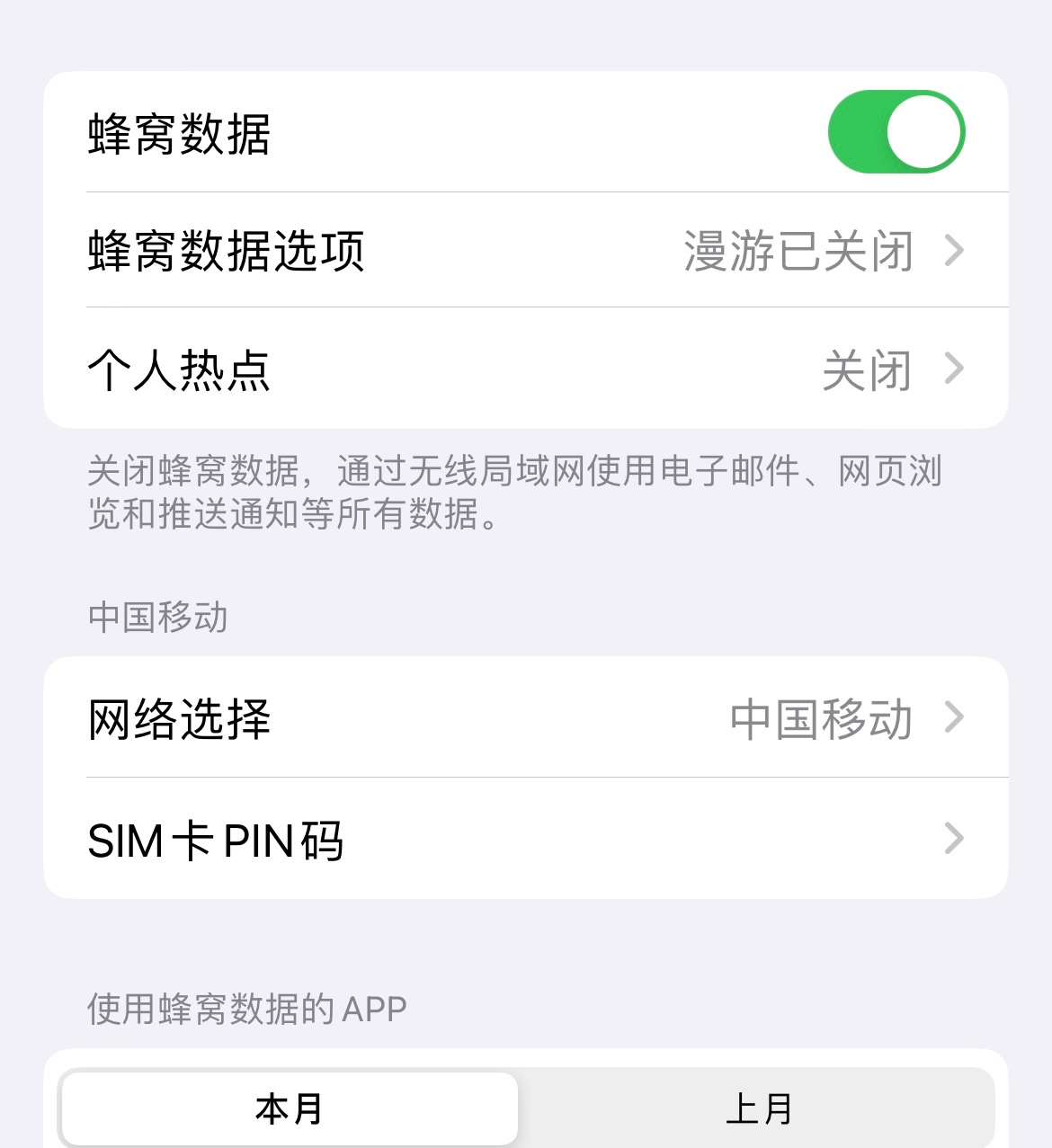Turn off the 蜂窝数据 switch
This screenshot has height=1148, width=1052.
(896, 132)
